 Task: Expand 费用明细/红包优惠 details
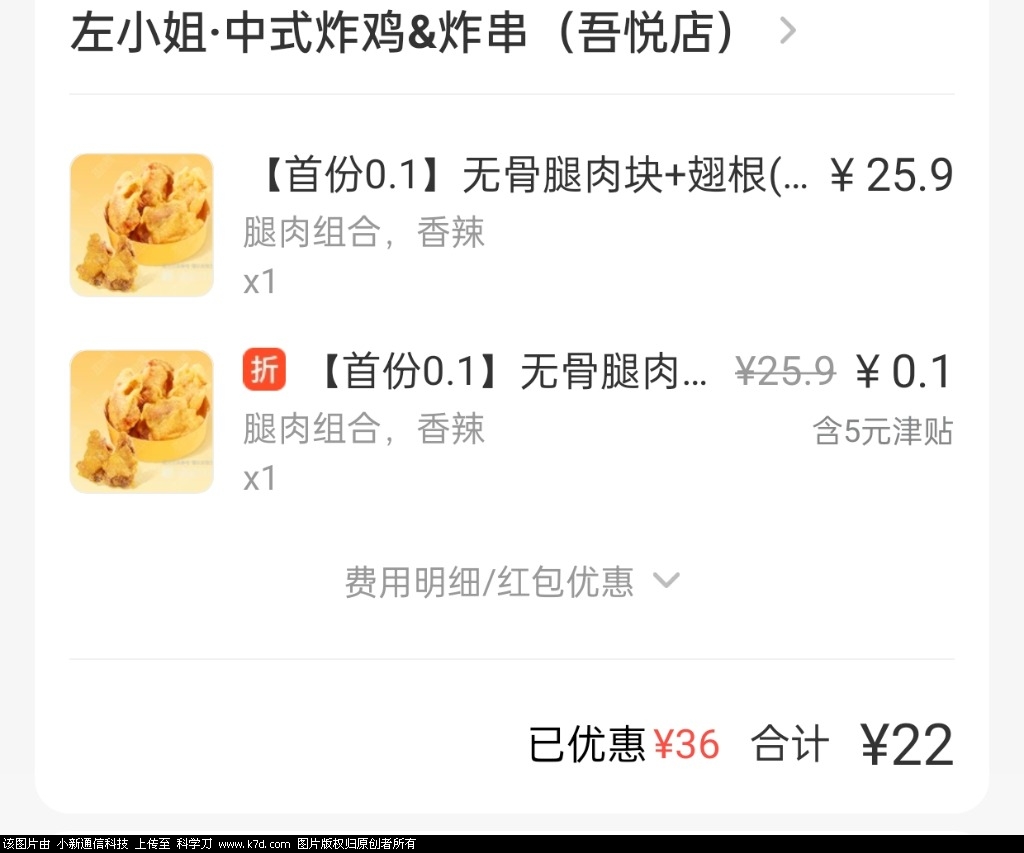click(511, 581)
